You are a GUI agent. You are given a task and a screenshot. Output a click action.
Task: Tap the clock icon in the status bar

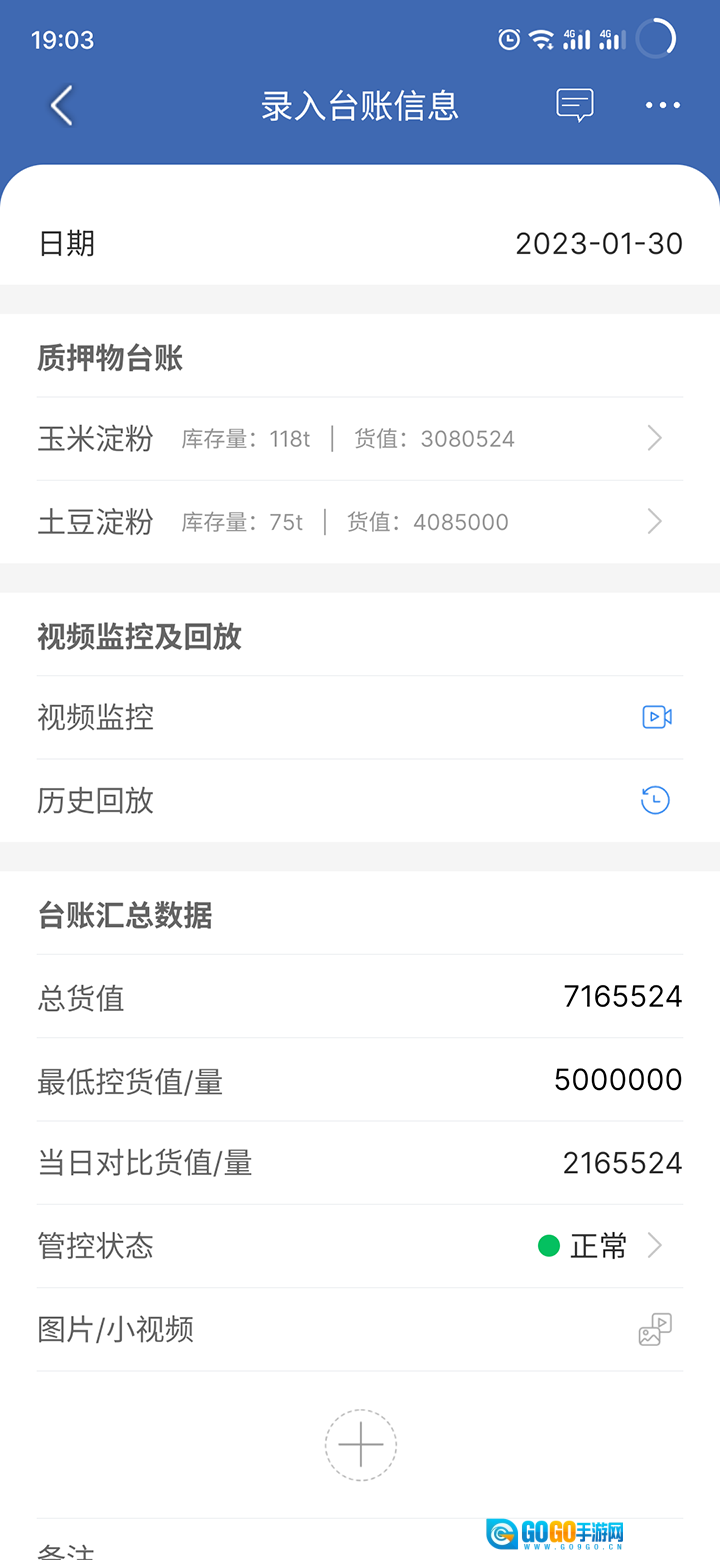508,38
